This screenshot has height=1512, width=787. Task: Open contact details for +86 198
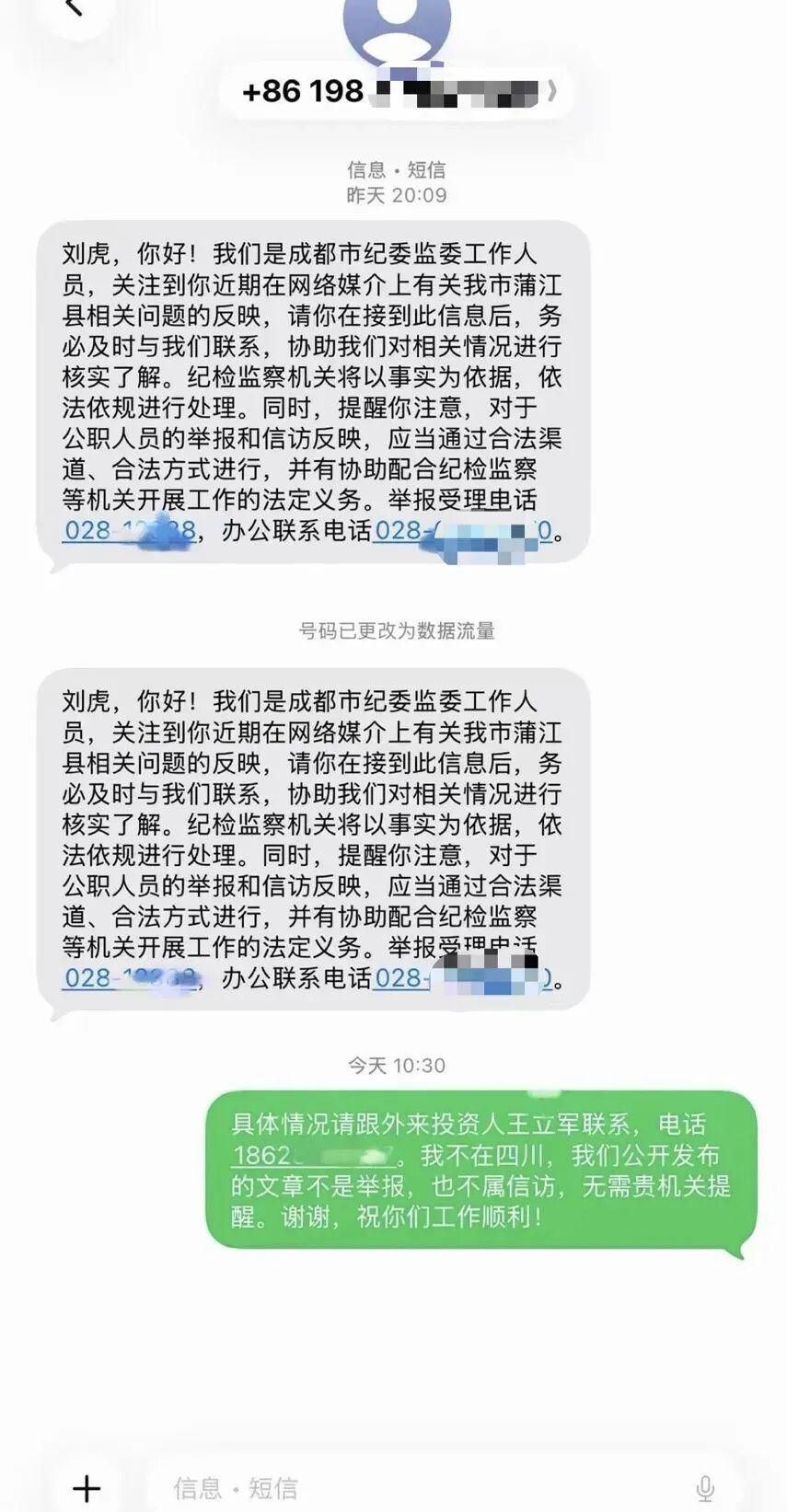[x=398, y=91]
